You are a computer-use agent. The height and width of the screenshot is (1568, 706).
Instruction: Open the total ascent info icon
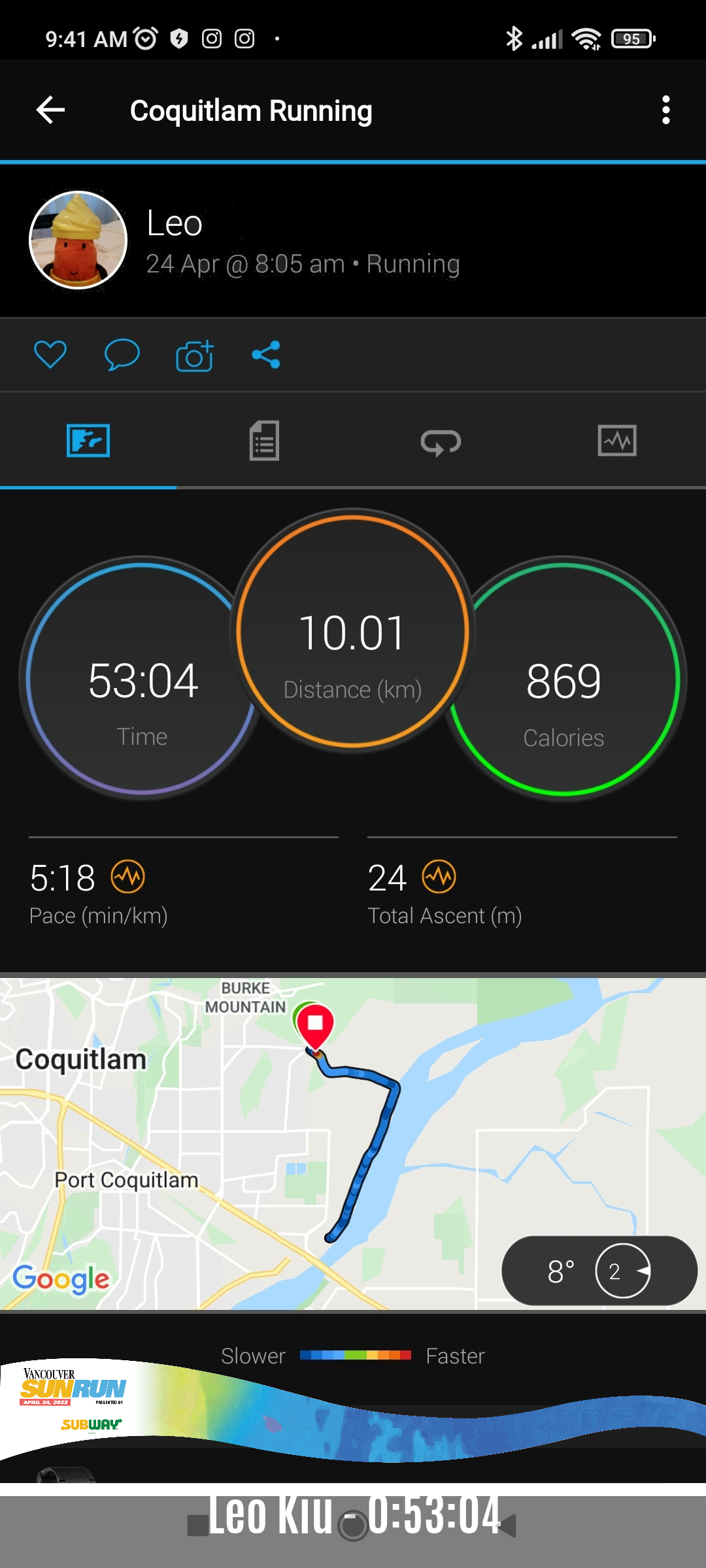(x=439, y=877)
